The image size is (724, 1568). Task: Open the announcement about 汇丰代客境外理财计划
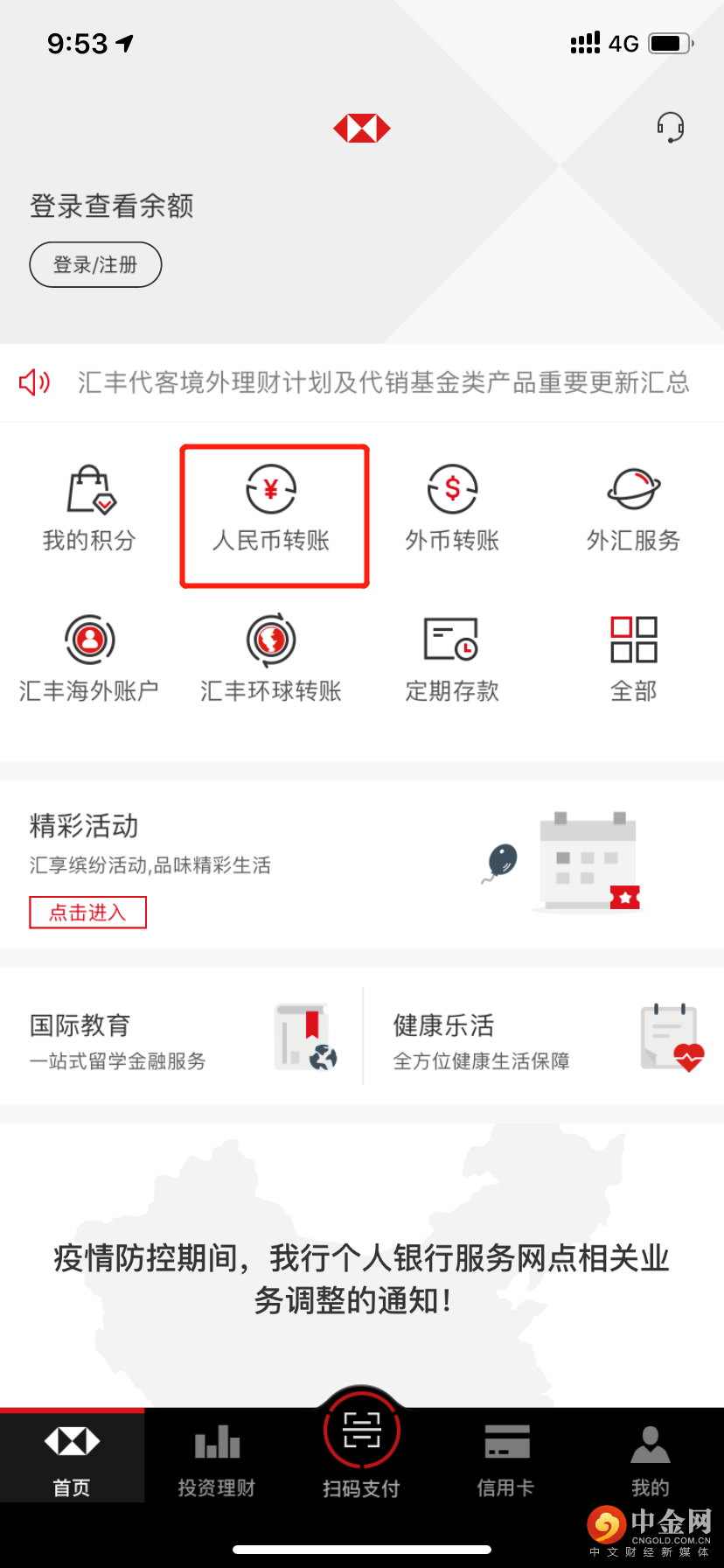[x=383, y=382]
